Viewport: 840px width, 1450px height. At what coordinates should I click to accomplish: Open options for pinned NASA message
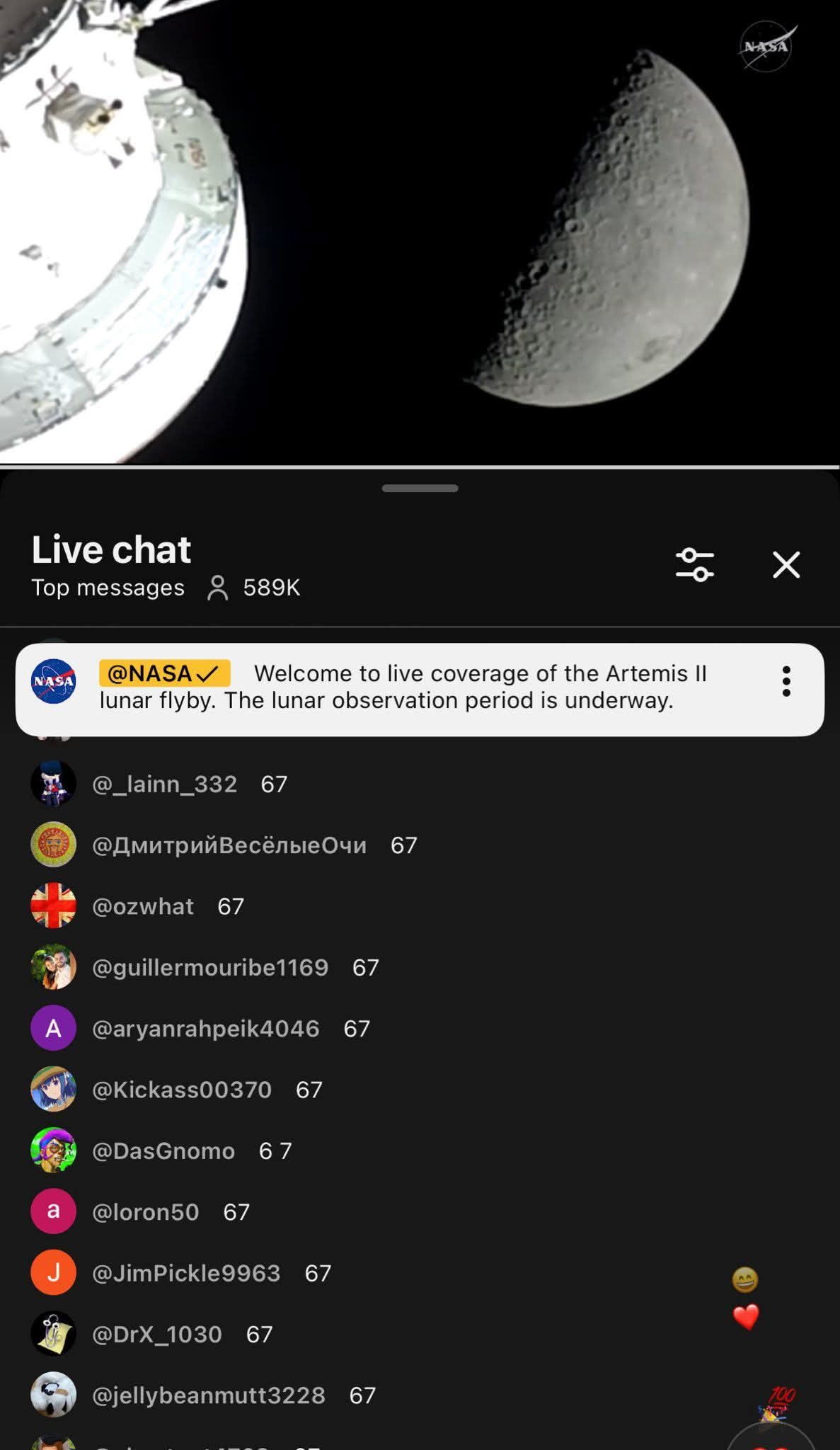[786, 681]
